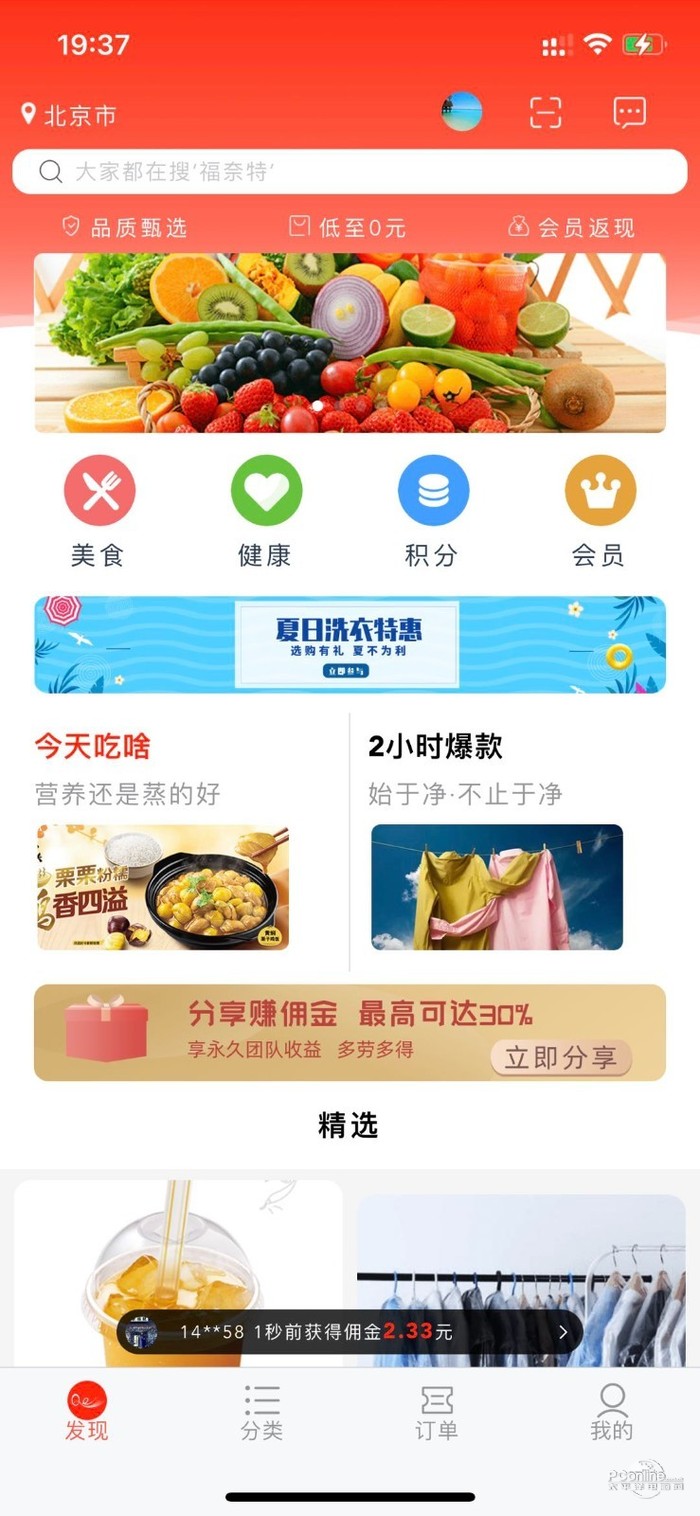Tap the round profile avatar
This screenshot has height=1516, width=700.
(462, 112)
